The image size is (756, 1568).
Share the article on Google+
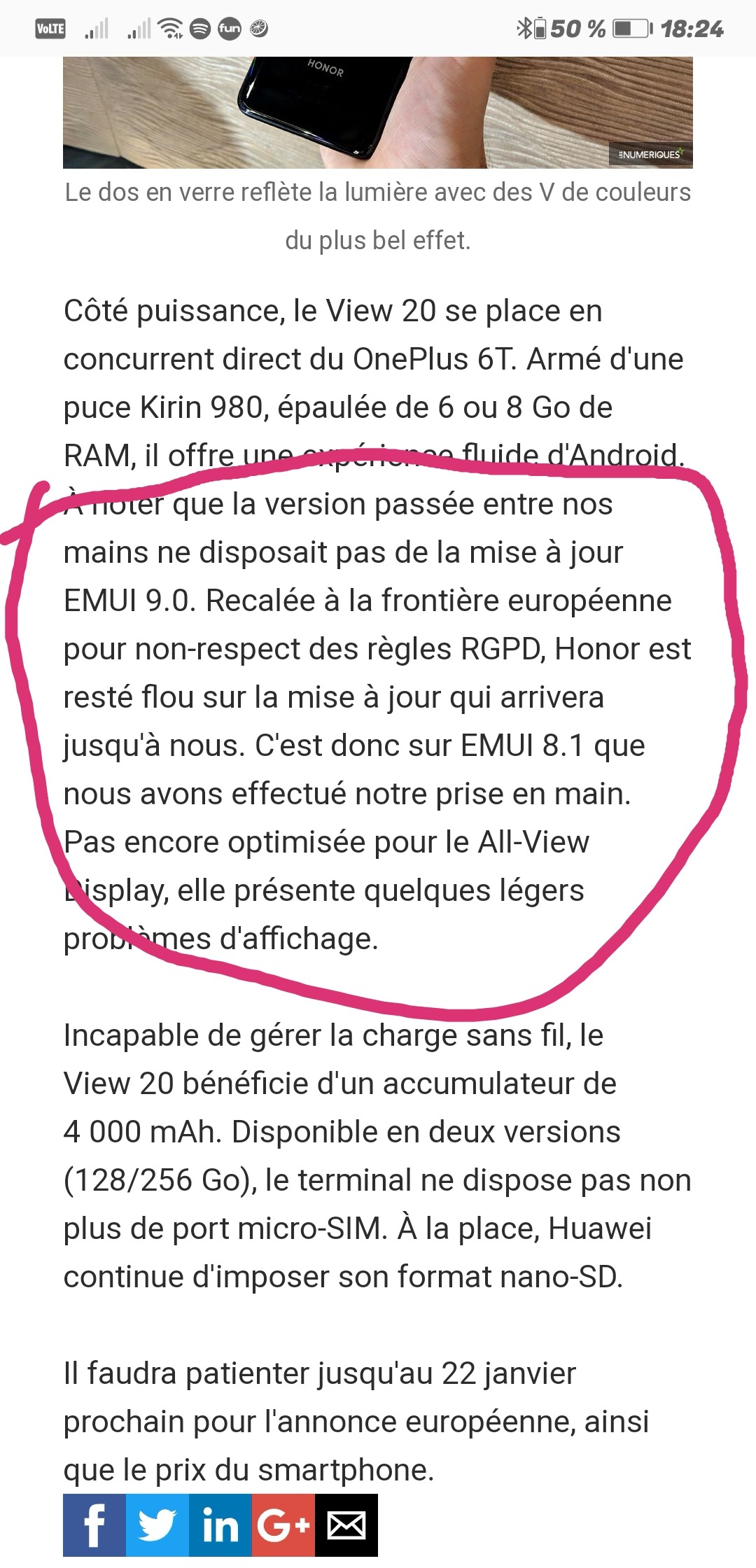coord(283,1525)
